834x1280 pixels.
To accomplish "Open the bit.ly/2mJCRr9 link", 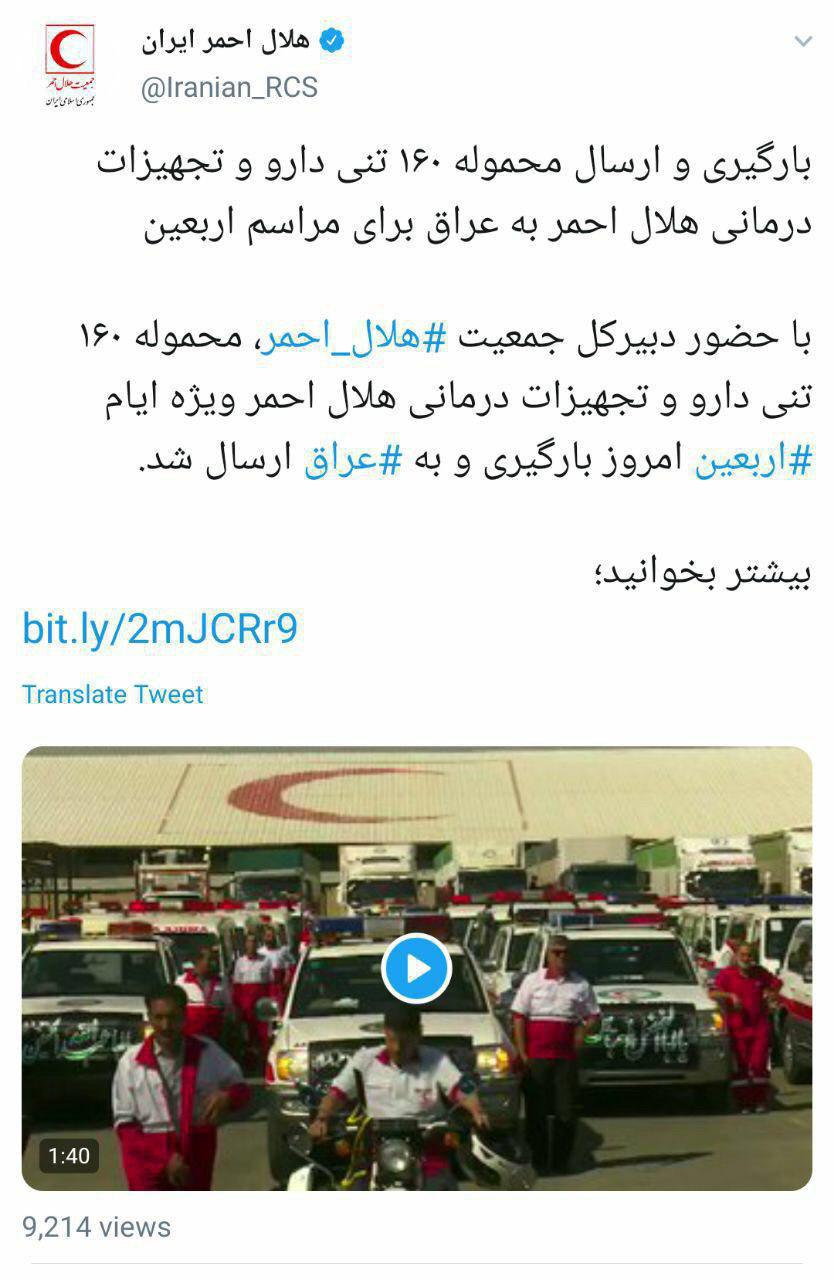I will pos(160,629).
